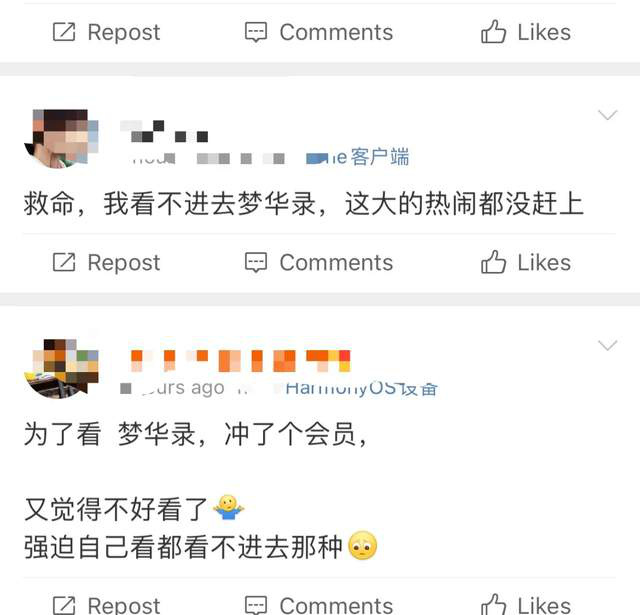640x615 pixels.
Task: Open the avatar of the 冲了个会员 post author
Action: click(61, 368)
